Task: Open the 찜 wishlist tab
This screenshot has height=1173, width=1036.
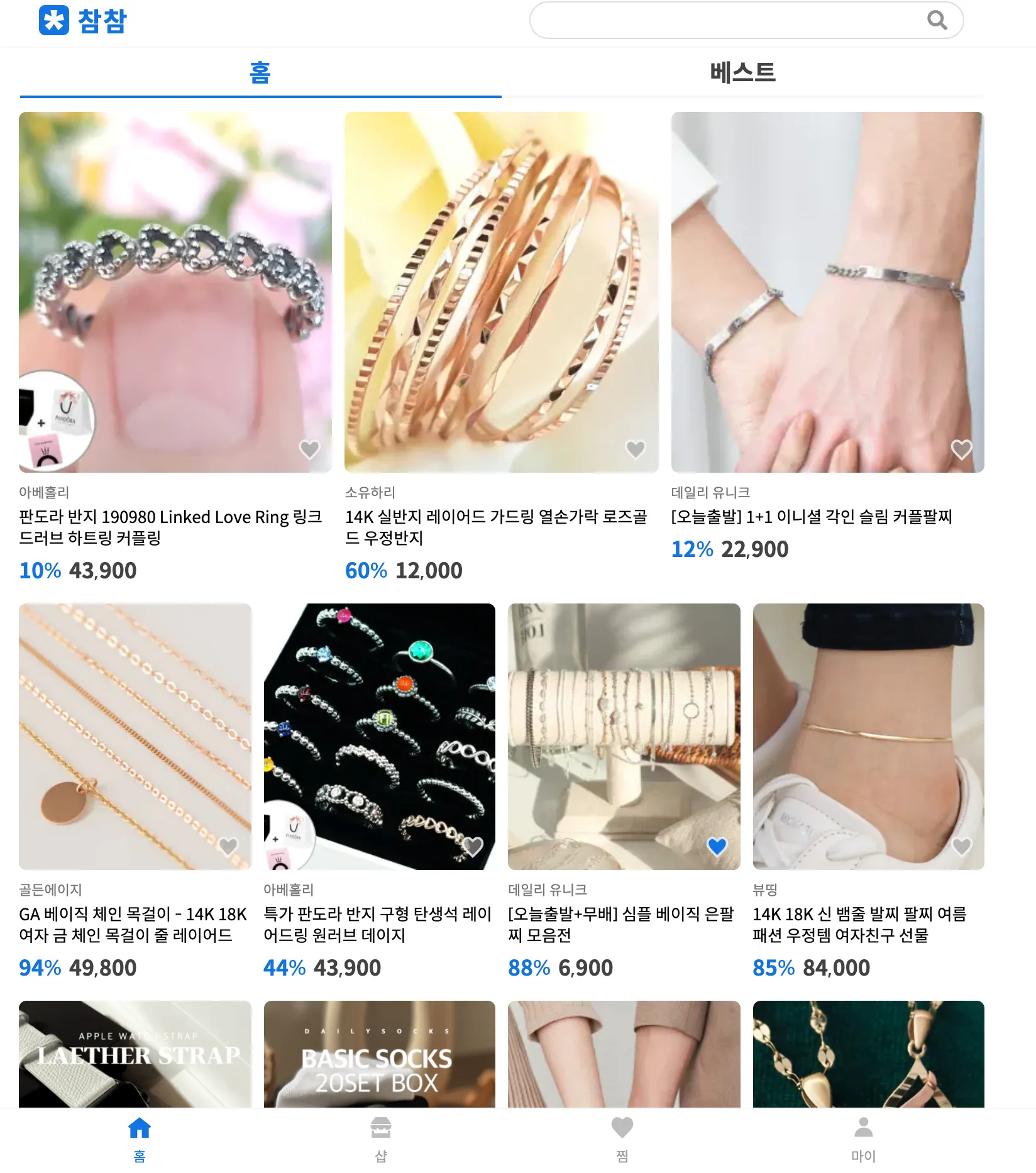Action: pyautogui.click(x=622, y=1139)
